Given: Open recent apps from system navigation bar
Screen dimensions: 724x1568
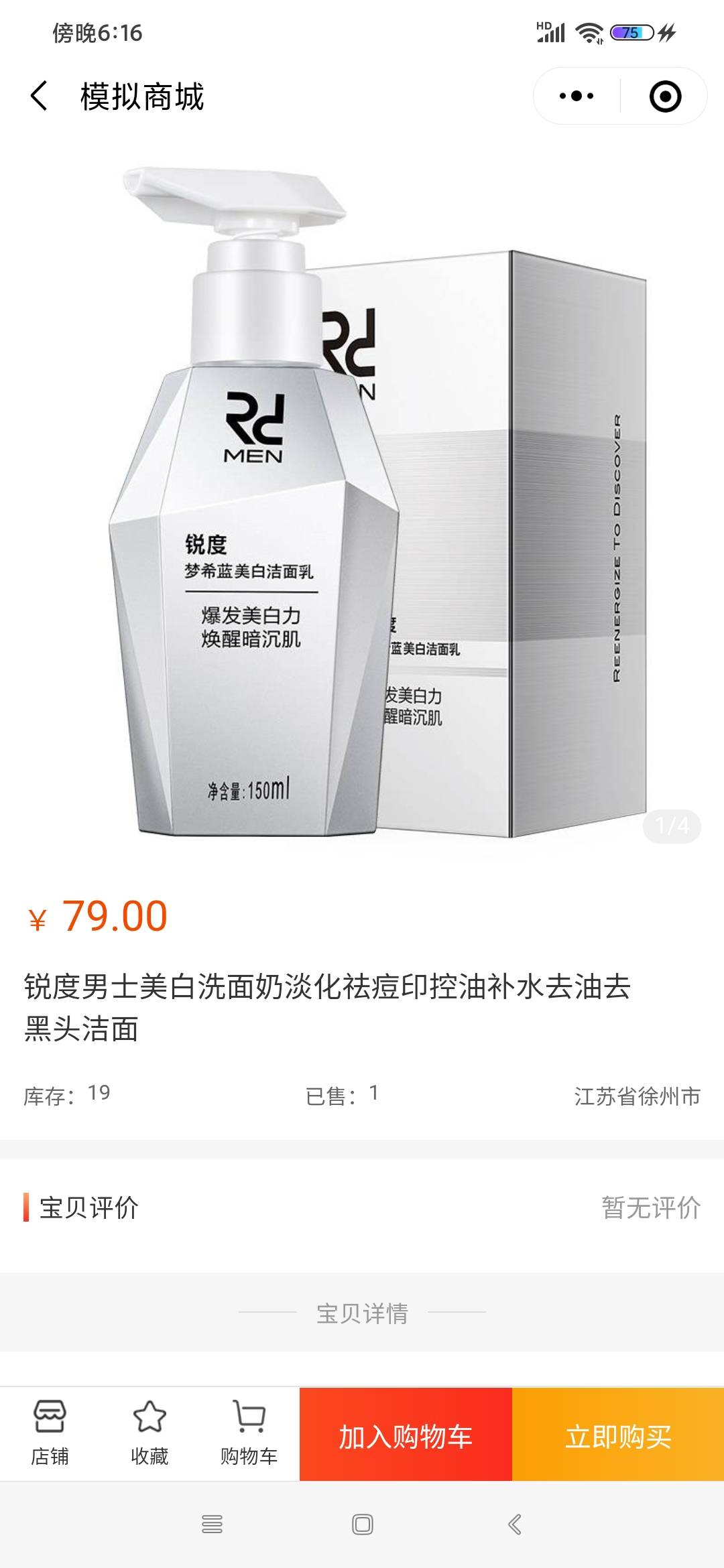Looking at the screenshot, I should point(212,1524).
